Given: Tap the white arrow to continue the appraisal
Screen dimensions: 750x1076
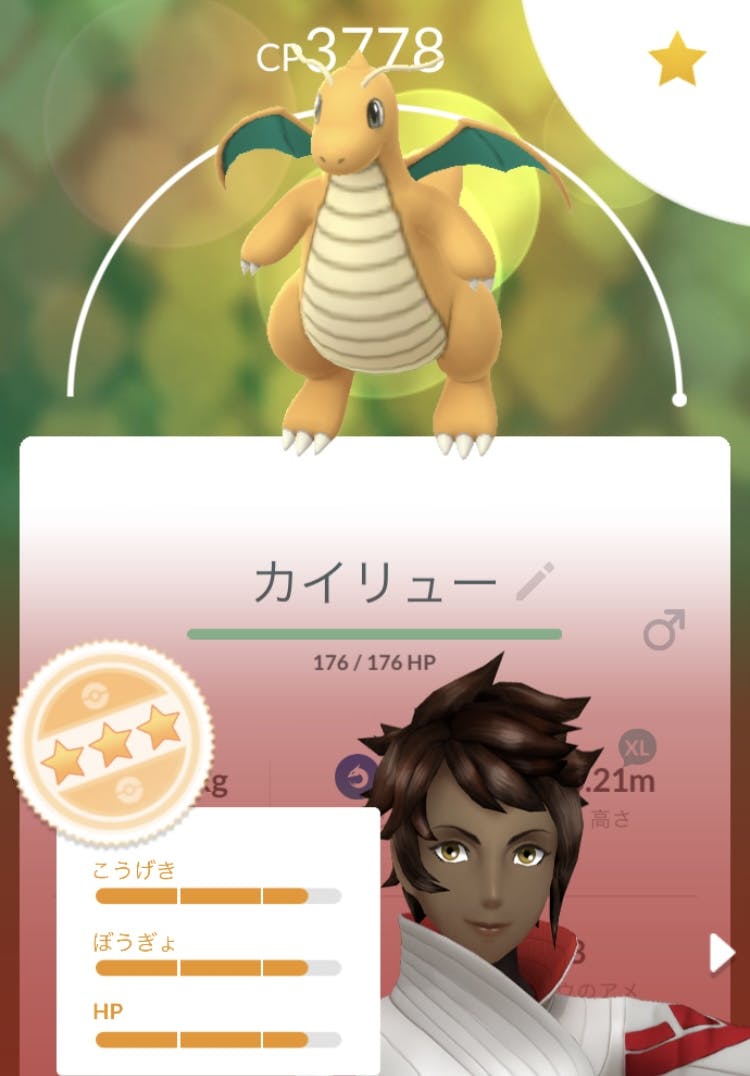Looking at the screenshot, I should tap(721, 953).
